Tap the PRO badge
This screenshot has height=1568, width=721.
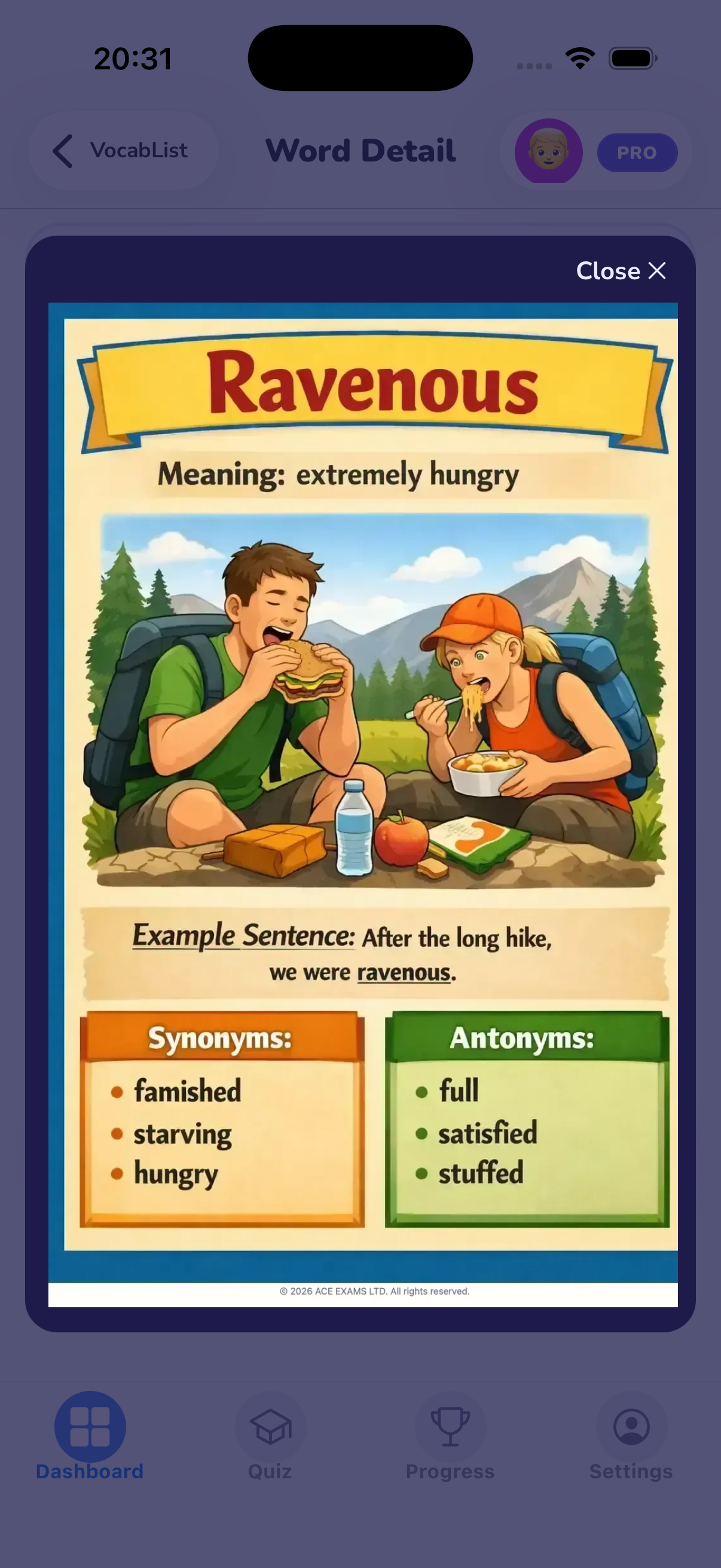pyautogui.click(x=637, y=152)
